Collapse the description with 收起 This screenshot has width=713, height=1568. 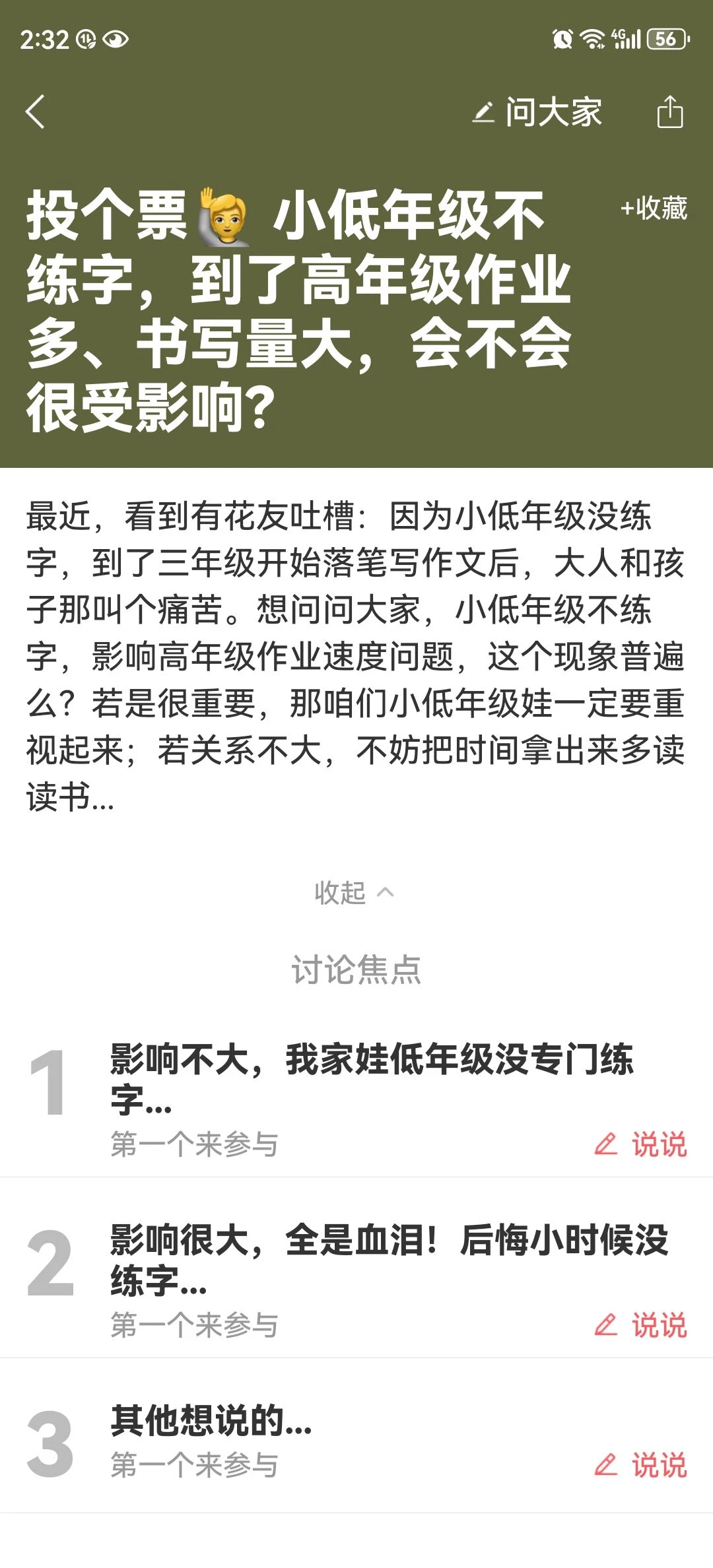tap(355, 893)
